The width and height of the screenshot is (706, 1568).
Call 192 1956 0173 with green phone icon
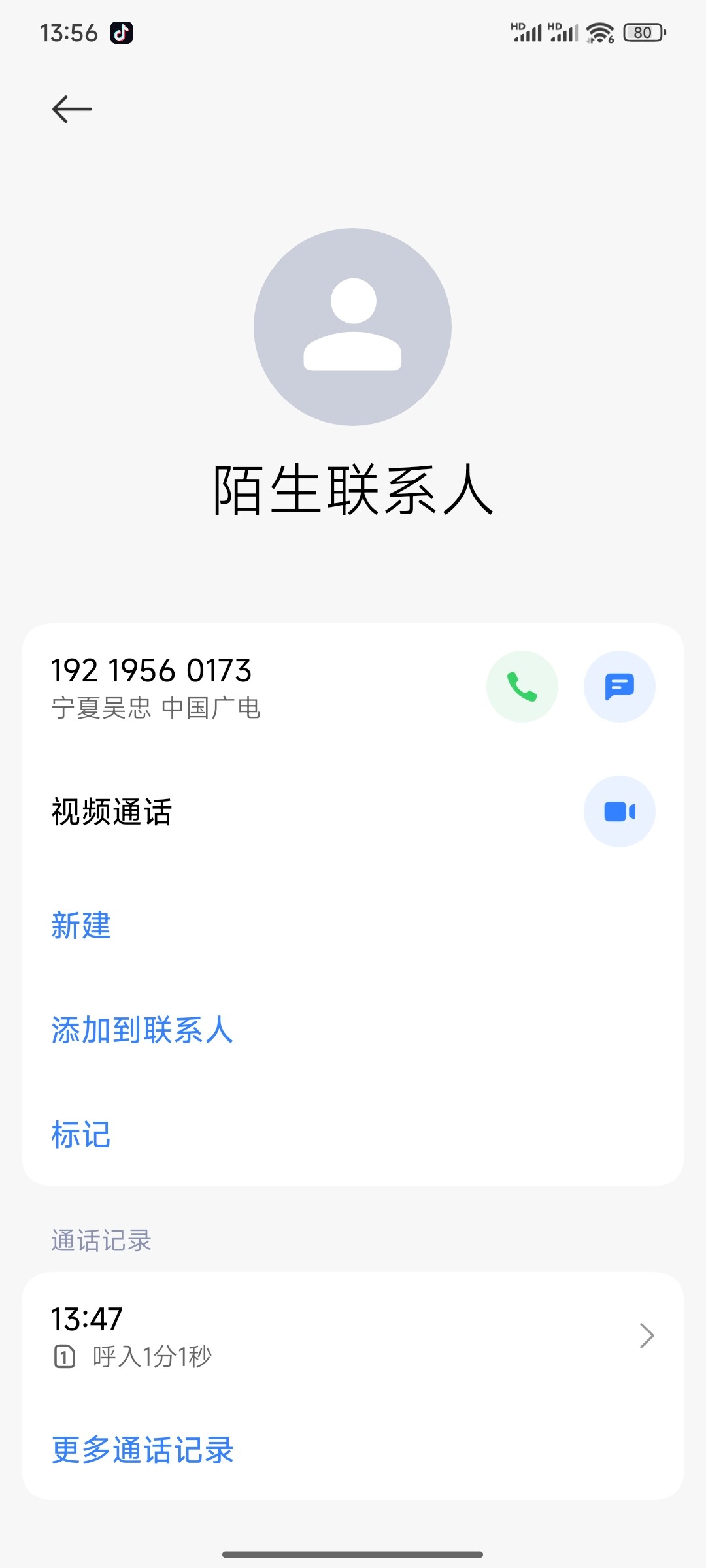click(x=522, y=687)
